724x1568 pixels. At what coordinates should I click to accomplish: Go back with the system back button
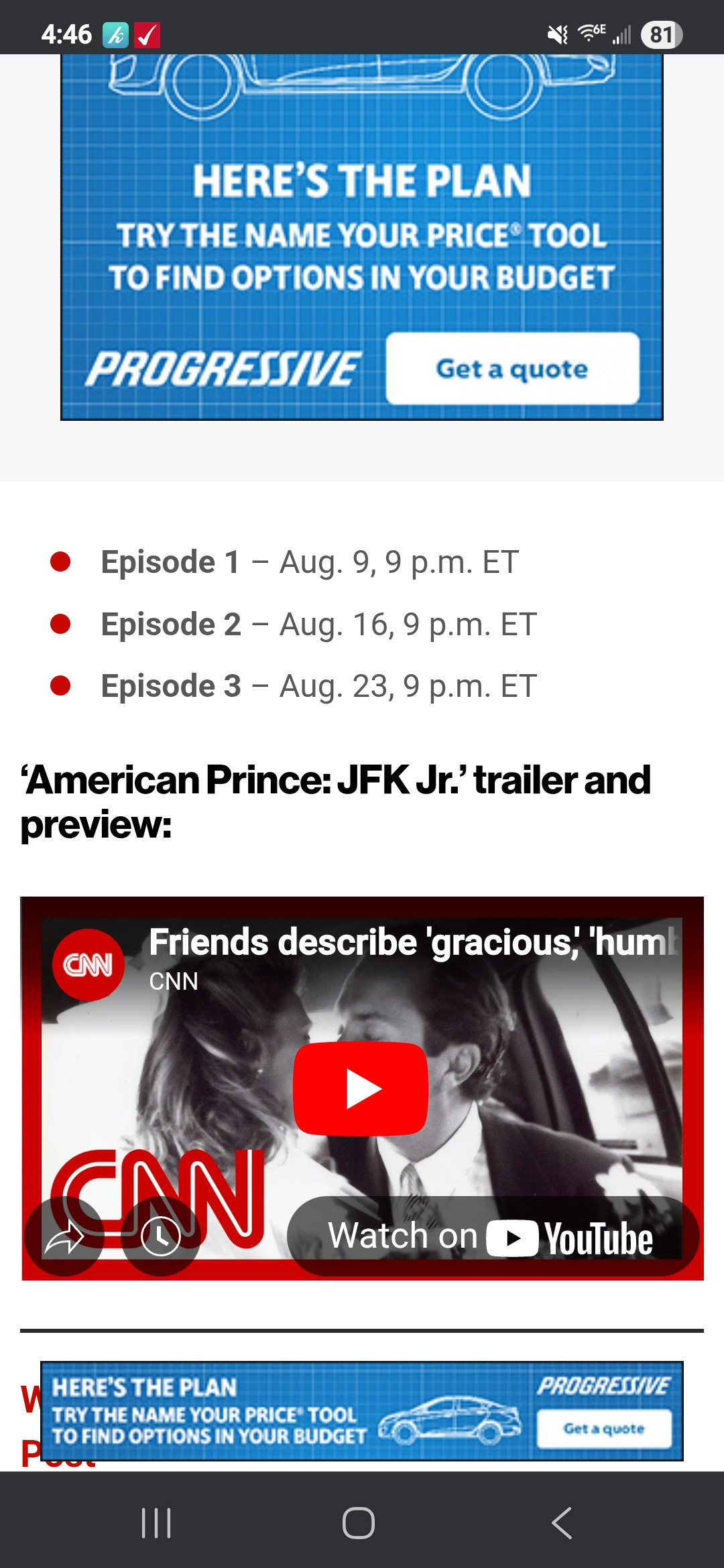(562, 1522)
